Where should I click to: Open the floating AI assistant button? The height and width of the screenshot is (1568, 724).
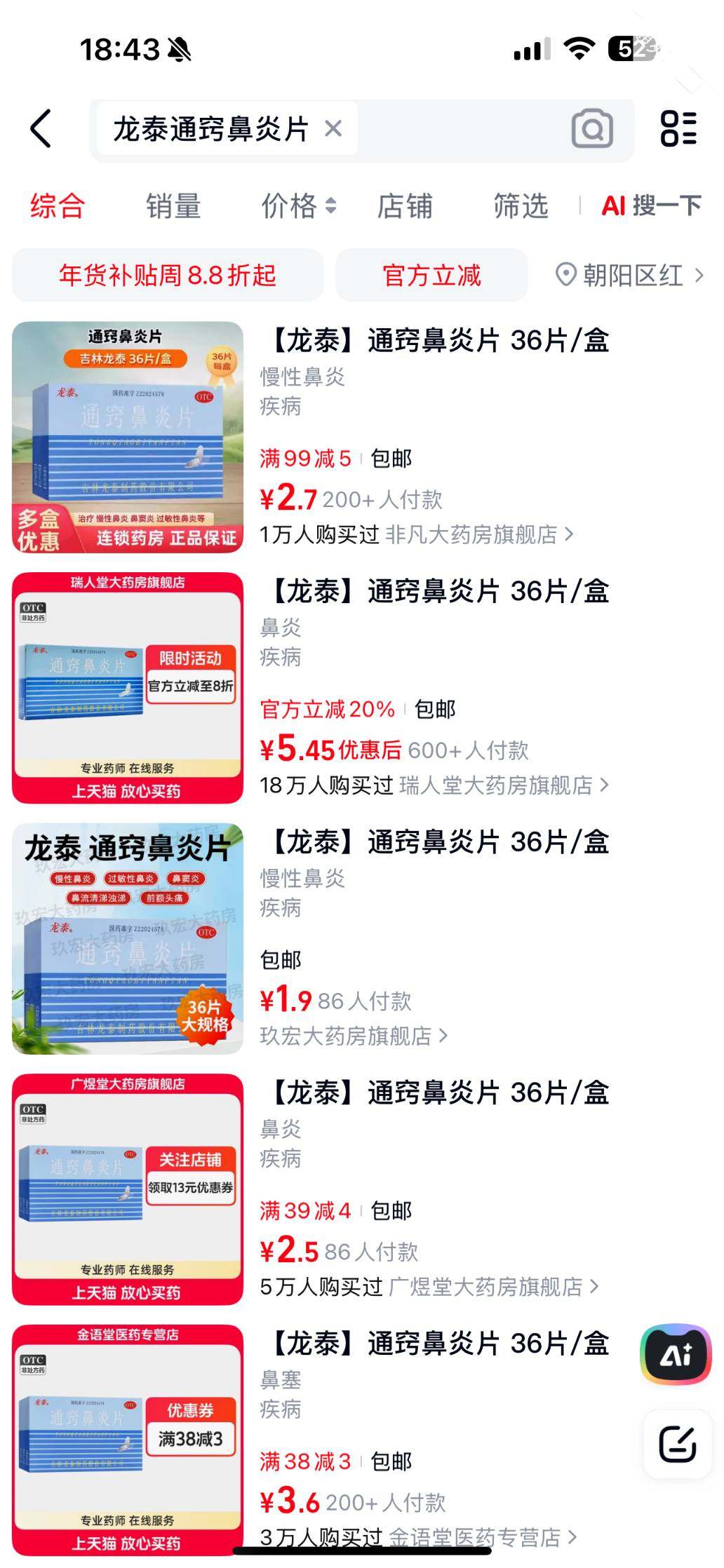pos(676,1354)
